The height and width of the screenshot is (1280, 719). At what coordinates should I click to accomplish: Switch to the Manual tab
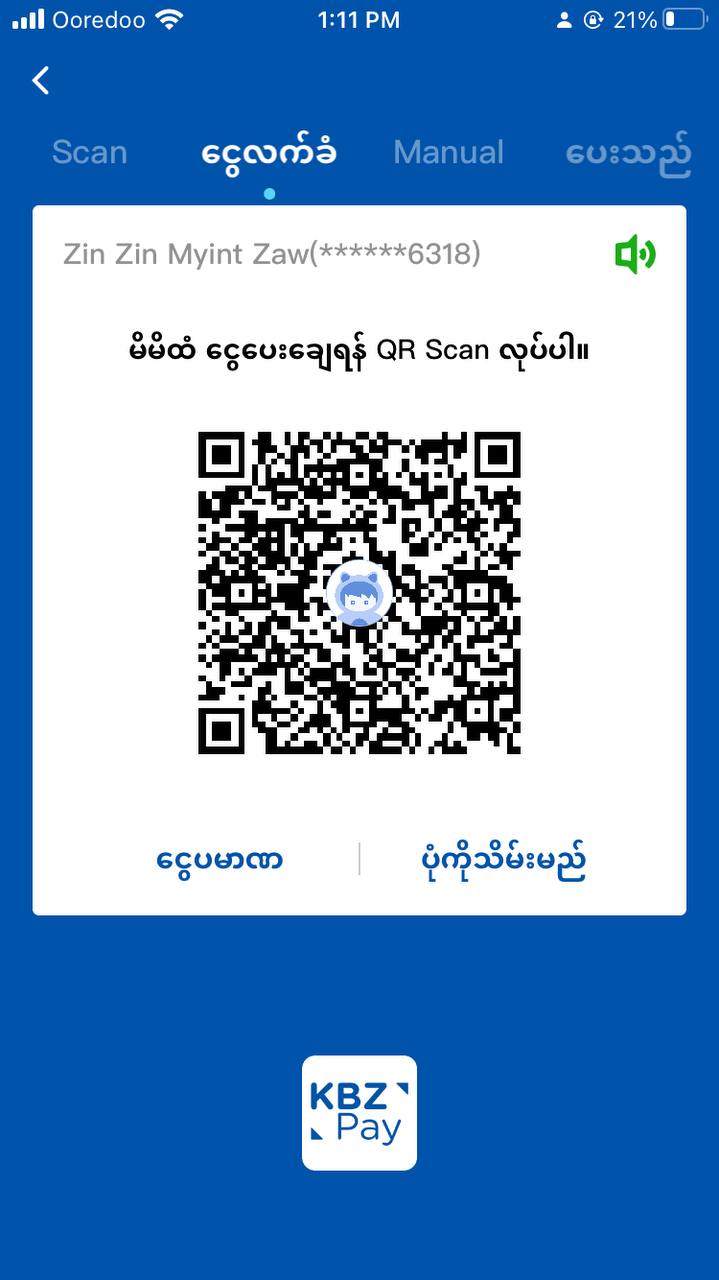point(448,153)
